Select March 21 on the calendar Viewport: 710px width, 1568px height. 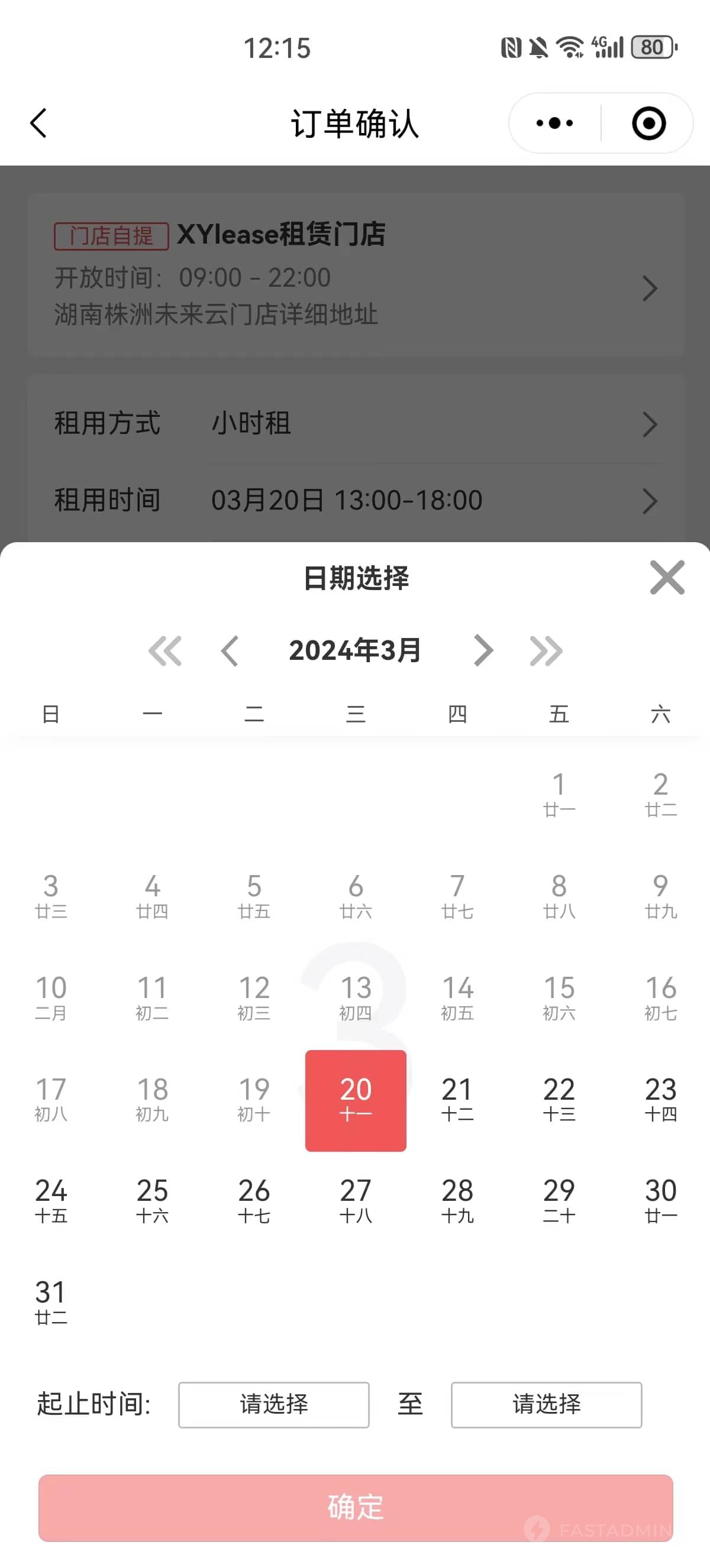457,1099
